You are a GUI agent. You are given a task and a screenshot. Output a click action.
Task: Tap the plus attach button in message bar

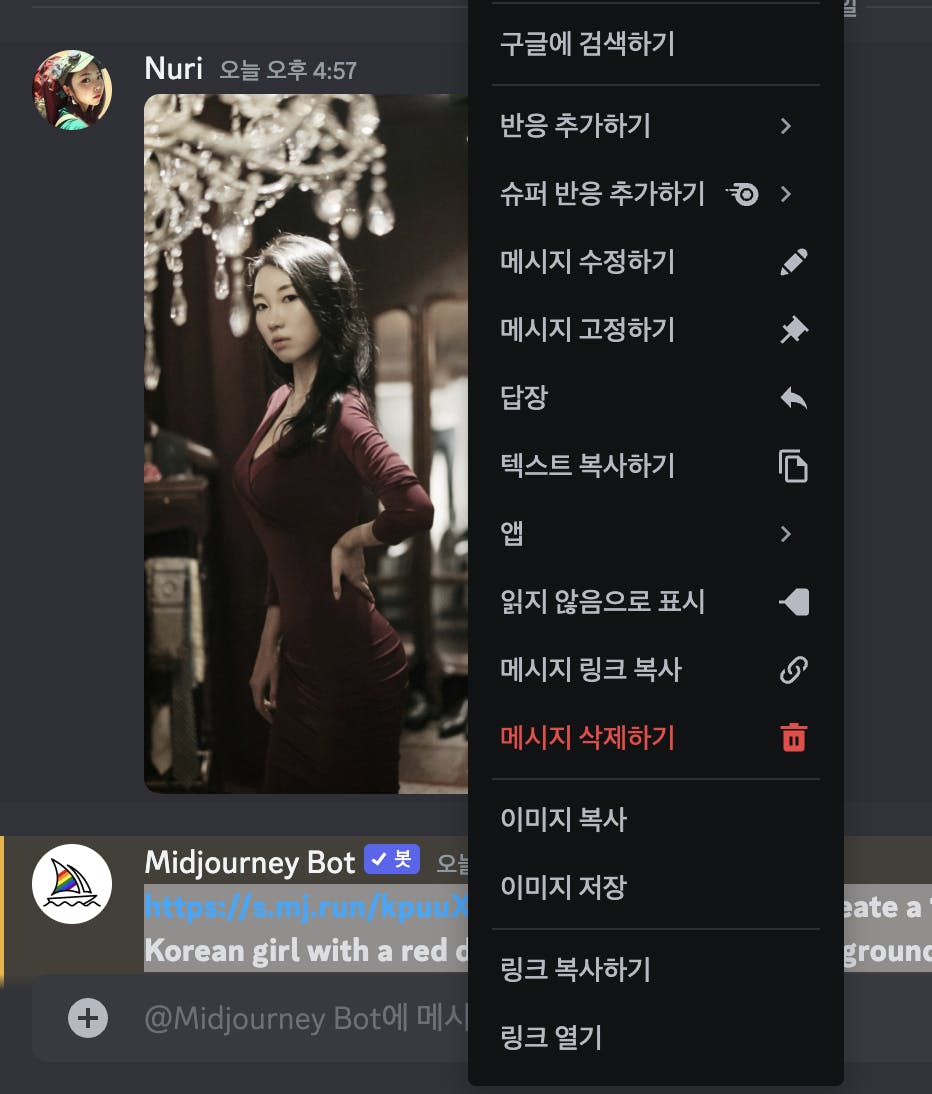(x=88, y=1019)
